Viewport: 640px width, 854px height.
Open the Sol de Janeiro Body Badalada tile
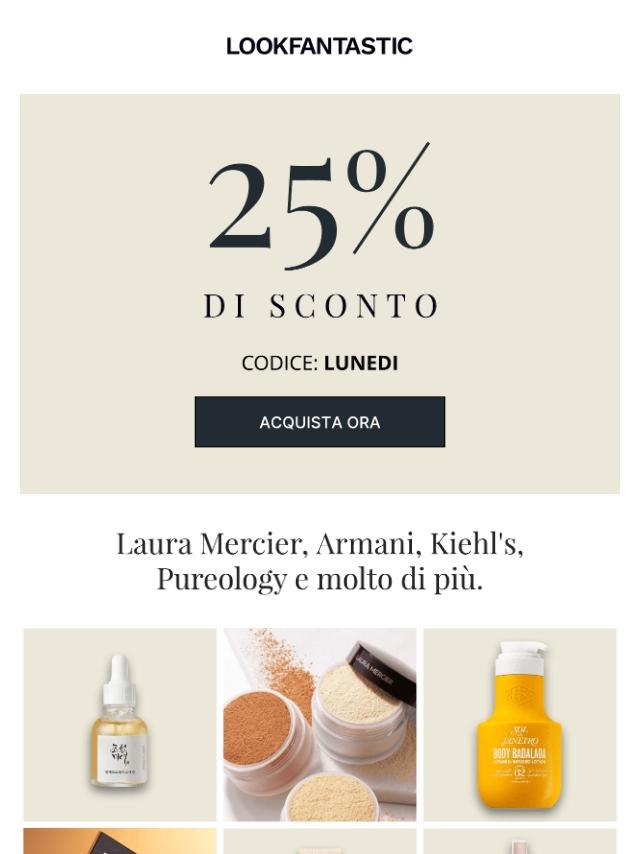519,724
